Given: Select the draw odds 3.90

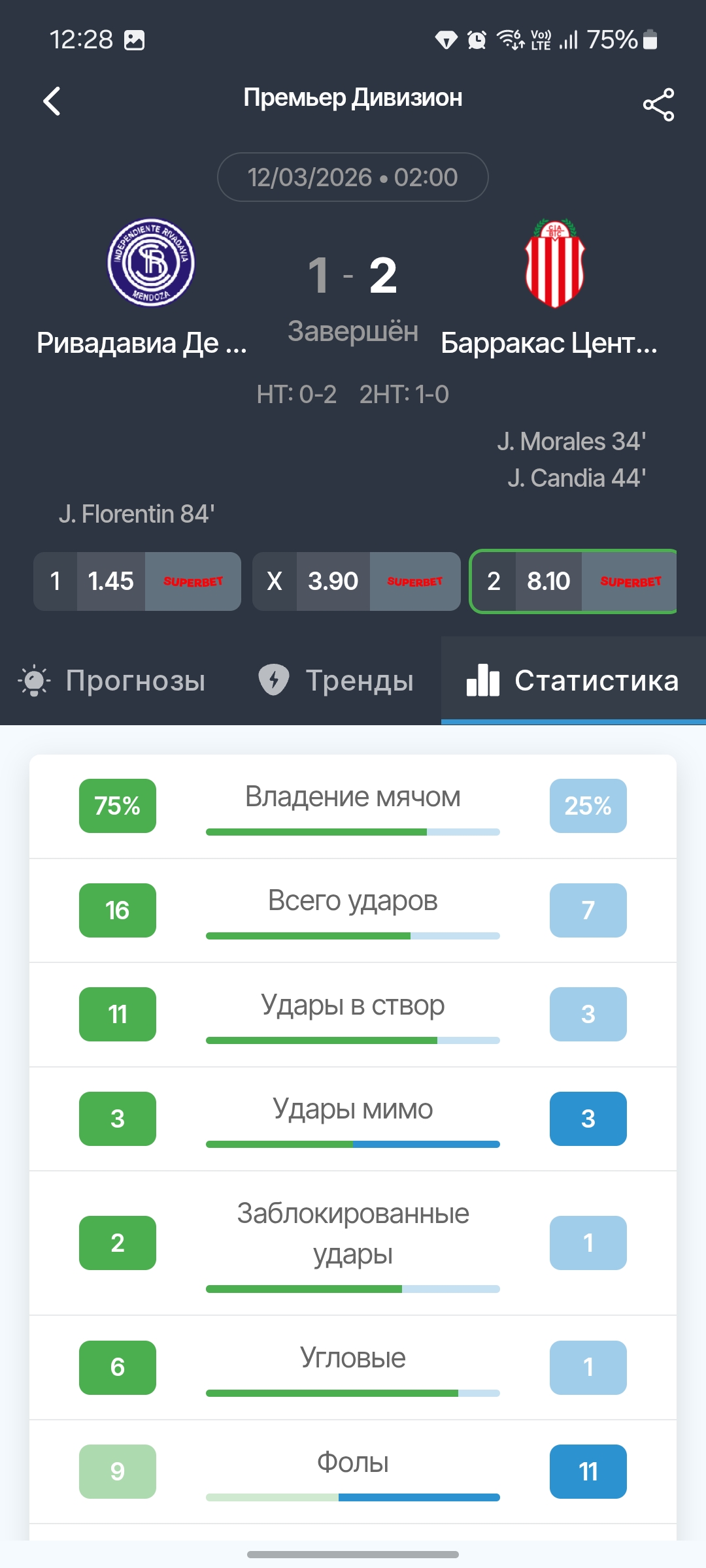Looking at the screenshot, I should tap(356, 581).
